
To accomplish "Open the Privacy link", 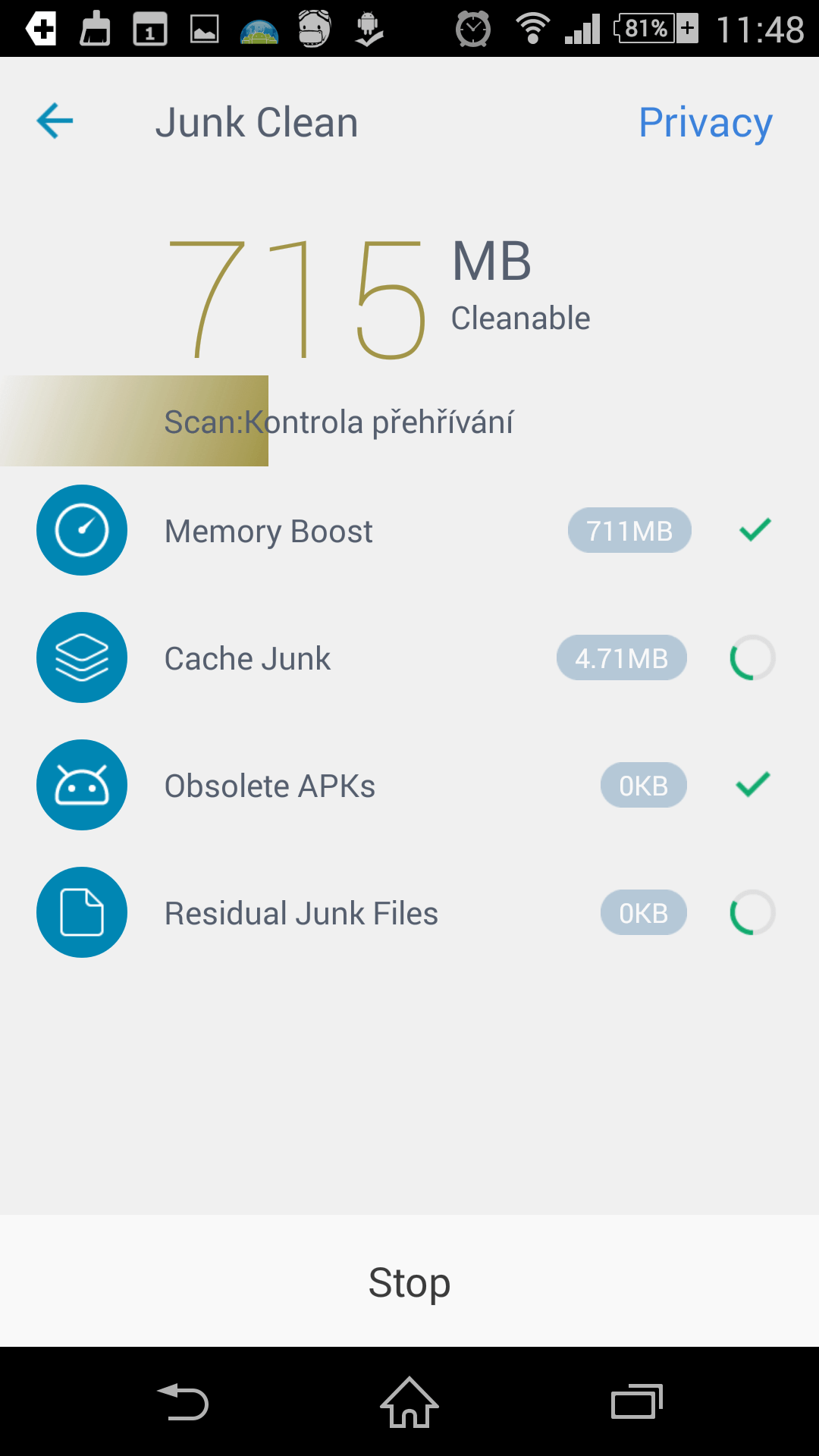I will pyautogui.click(x=705, y=123).
